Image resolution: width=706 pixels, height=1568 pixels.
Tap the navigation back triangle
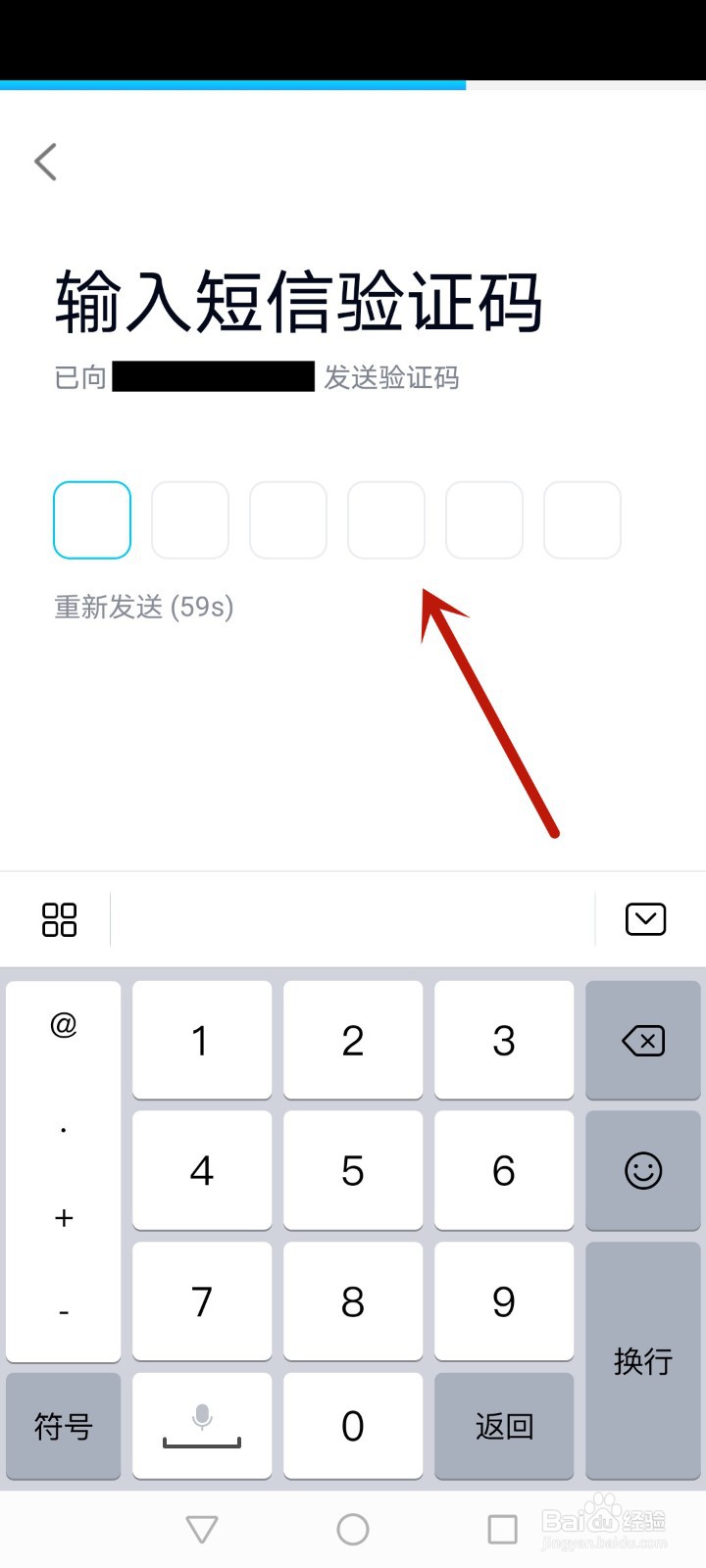tap(202, 1529)
